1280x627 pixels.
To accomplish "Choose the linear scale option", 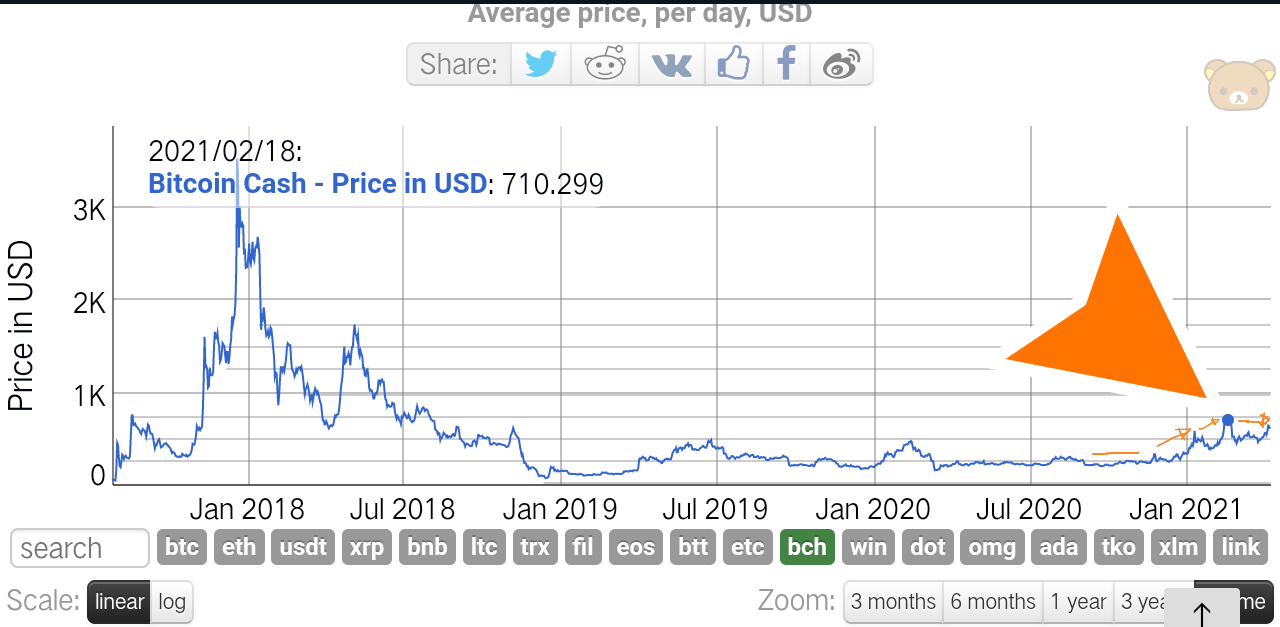I will point(119,602).
